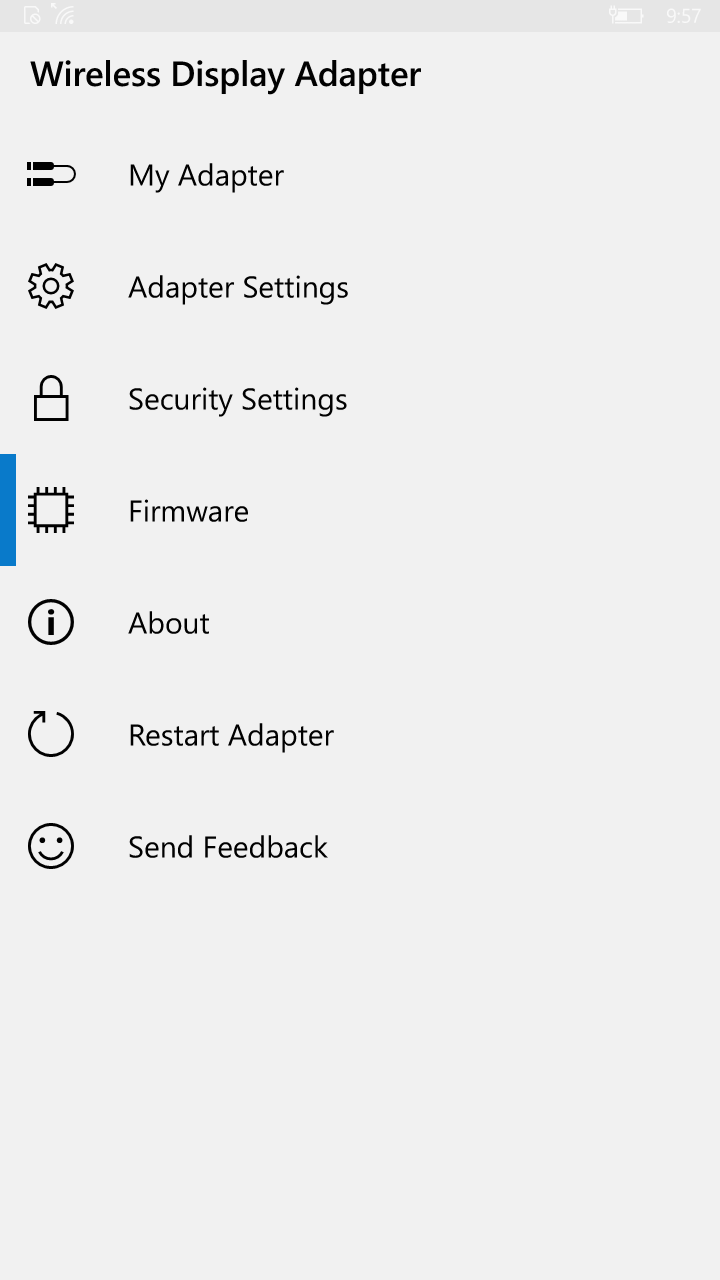Open My Adapter
The height and width of the screenshot is (1280, 720).
pos(360,174)
